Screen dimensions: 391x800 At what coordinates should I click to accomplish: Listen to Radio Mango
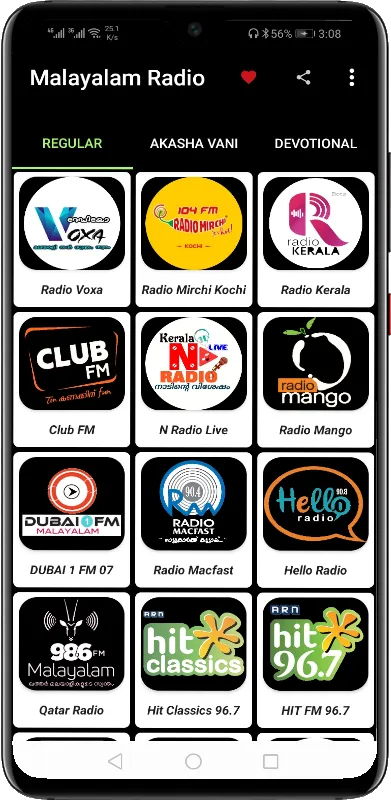coord(315,380)
